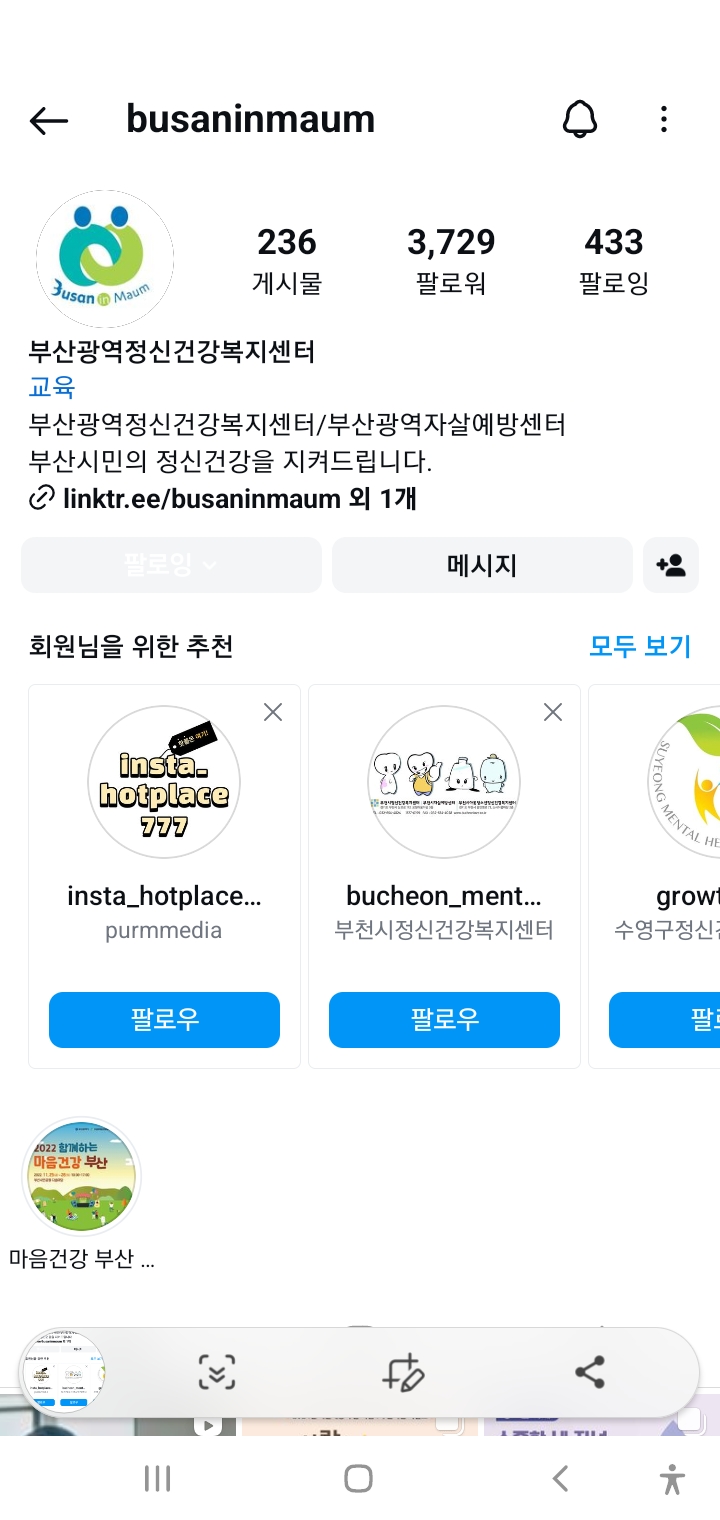Go back from busaninmaum profile

pyautogui.click(x=48, y=121)
